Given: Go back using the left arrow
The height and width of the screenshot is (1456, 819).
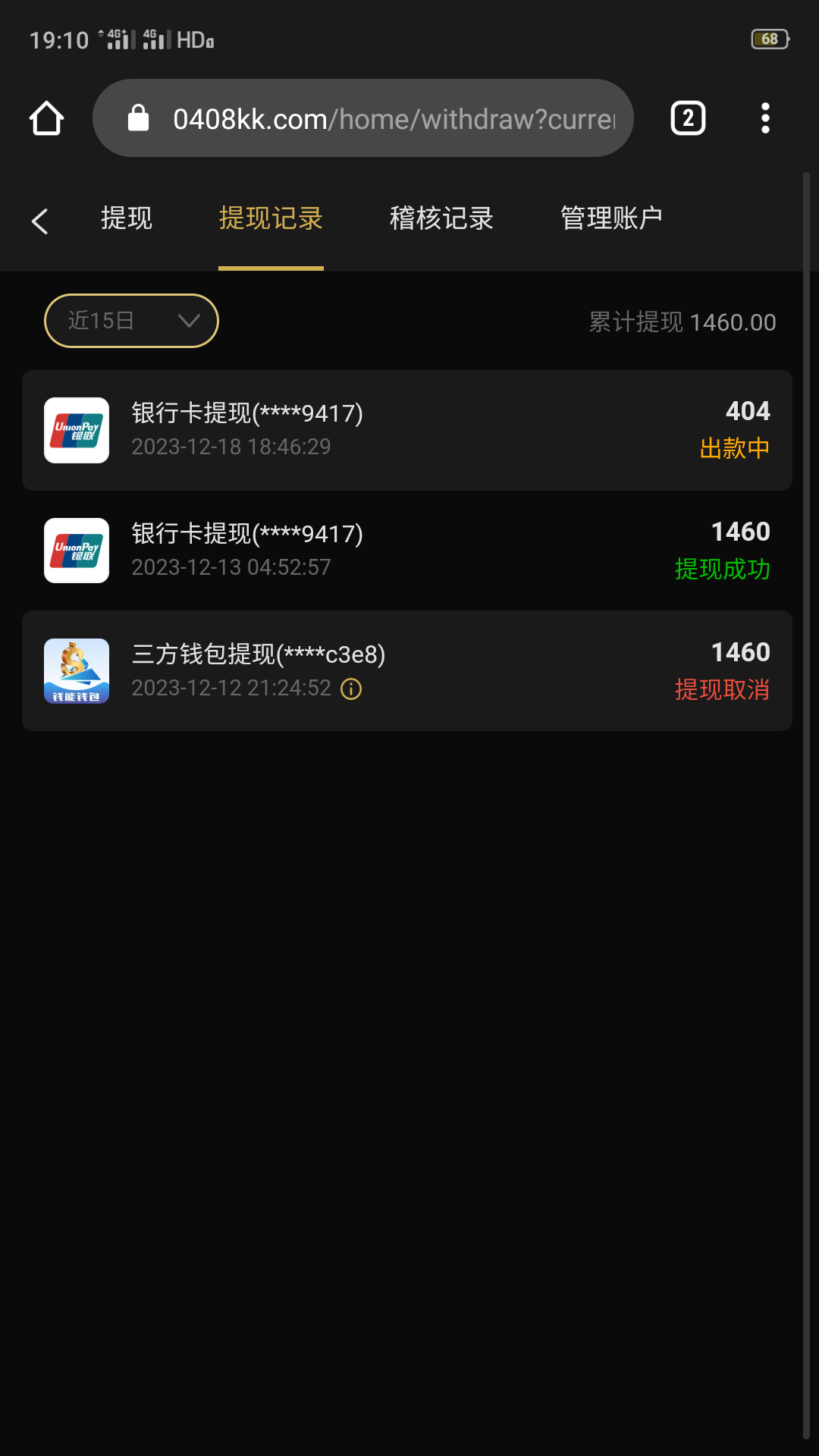Looking at the screenshot, I should [x=40, y=221].
